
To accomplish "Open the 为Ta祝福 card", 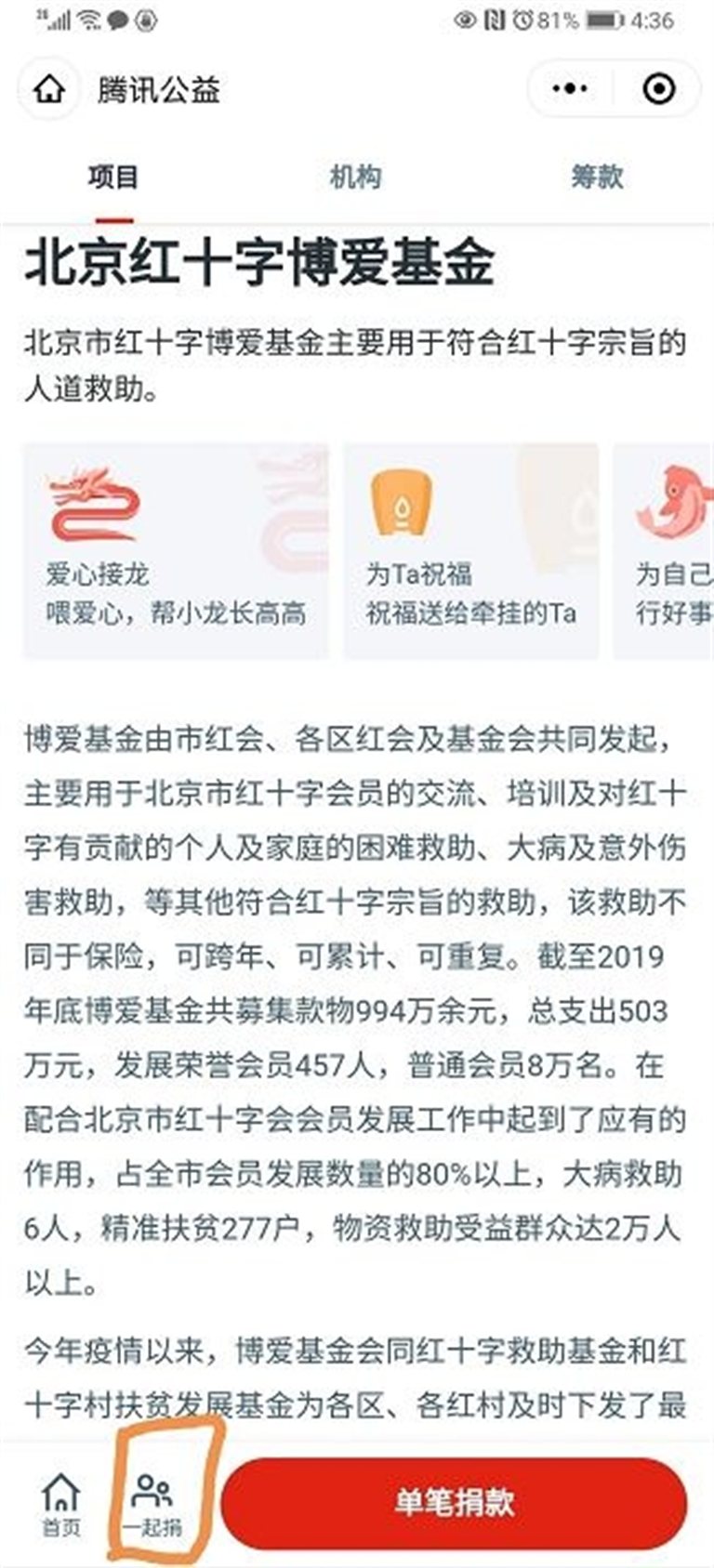I will click(470, 551).
